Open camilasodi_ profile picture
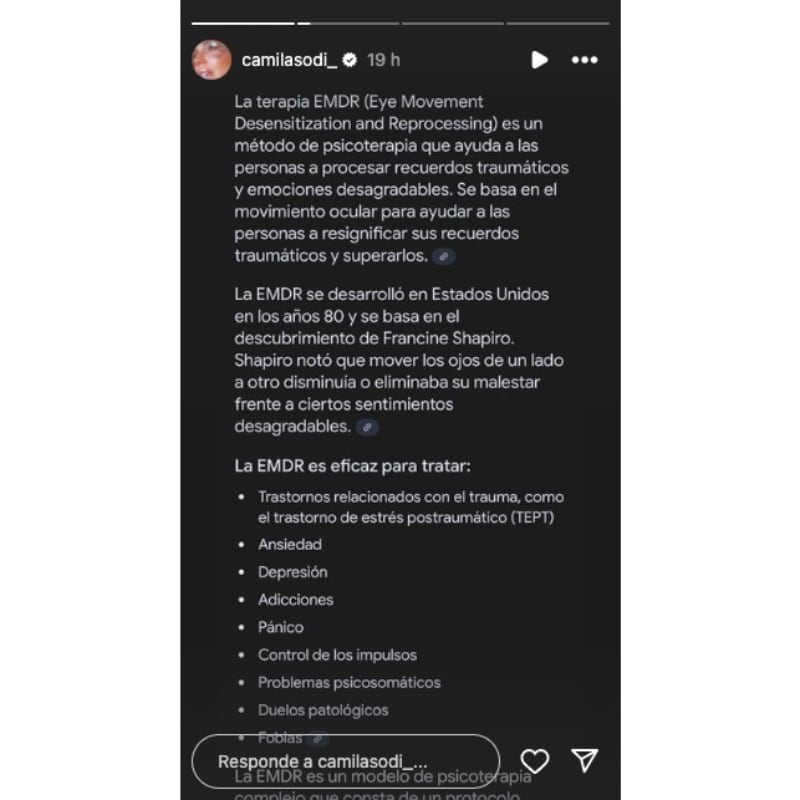The image size is (800, 800). (211, 60)
